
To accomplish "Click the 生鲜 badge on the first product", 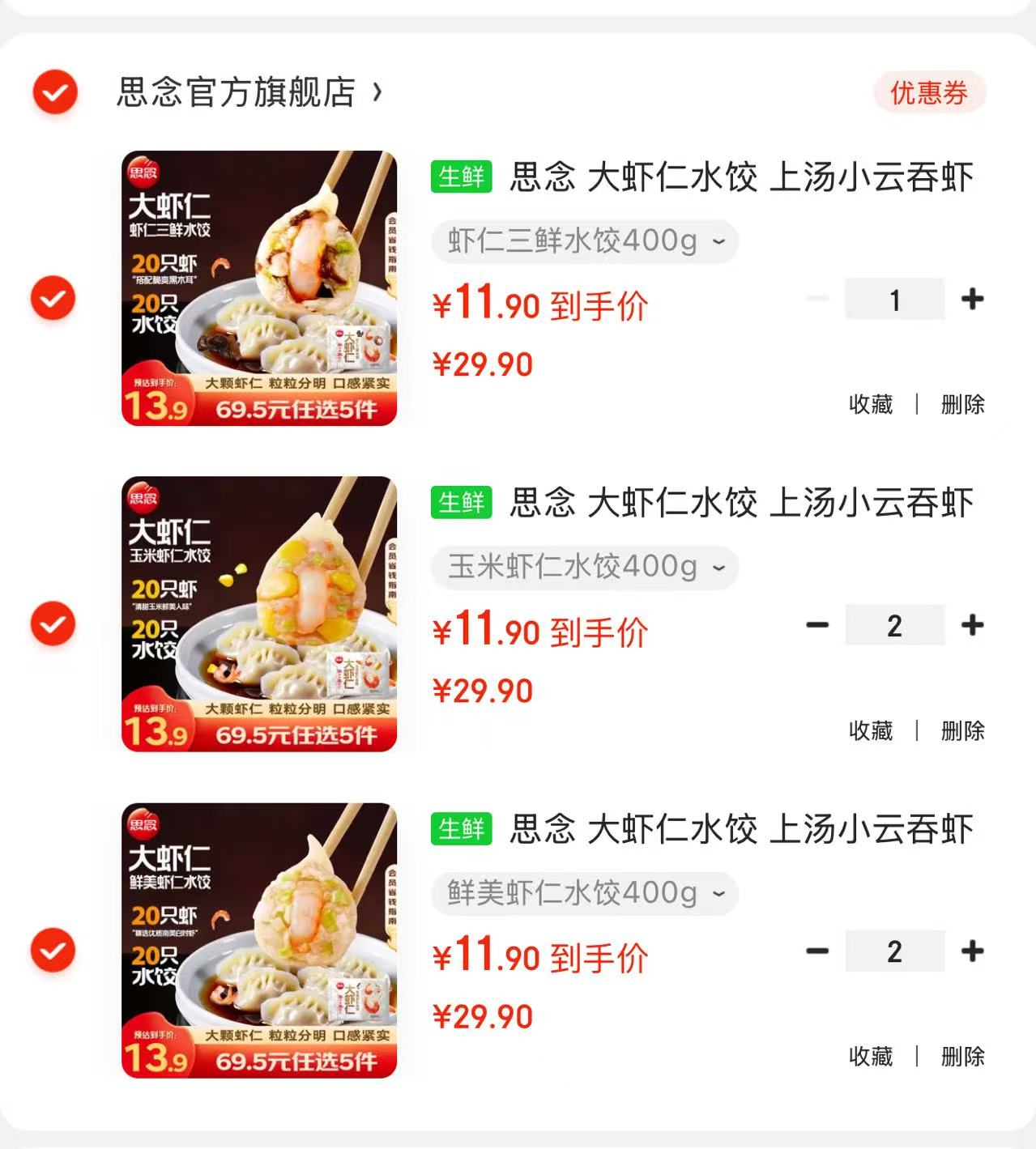I will (460, 177).
